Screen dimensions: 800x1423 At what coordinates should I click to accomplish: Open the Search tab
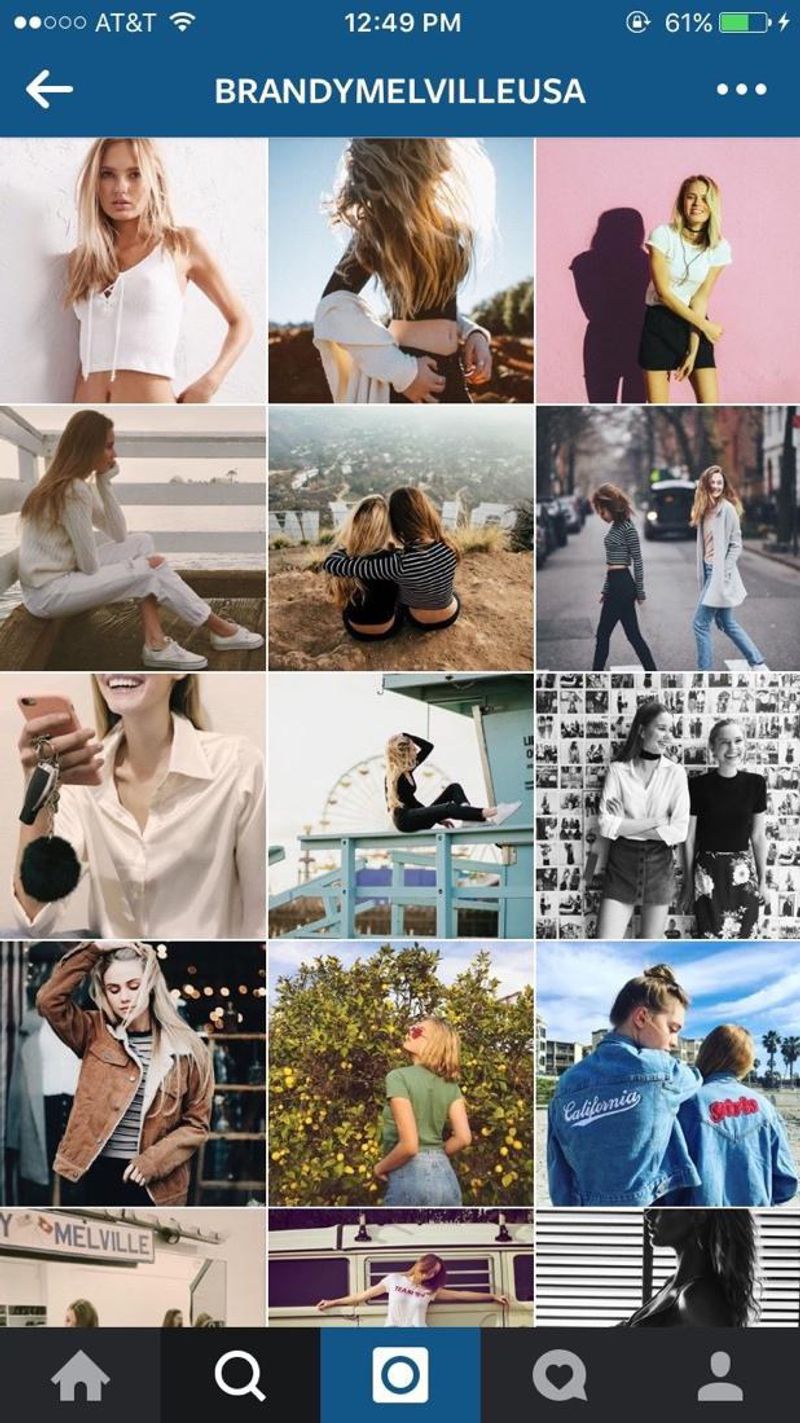click(240, 1376)
